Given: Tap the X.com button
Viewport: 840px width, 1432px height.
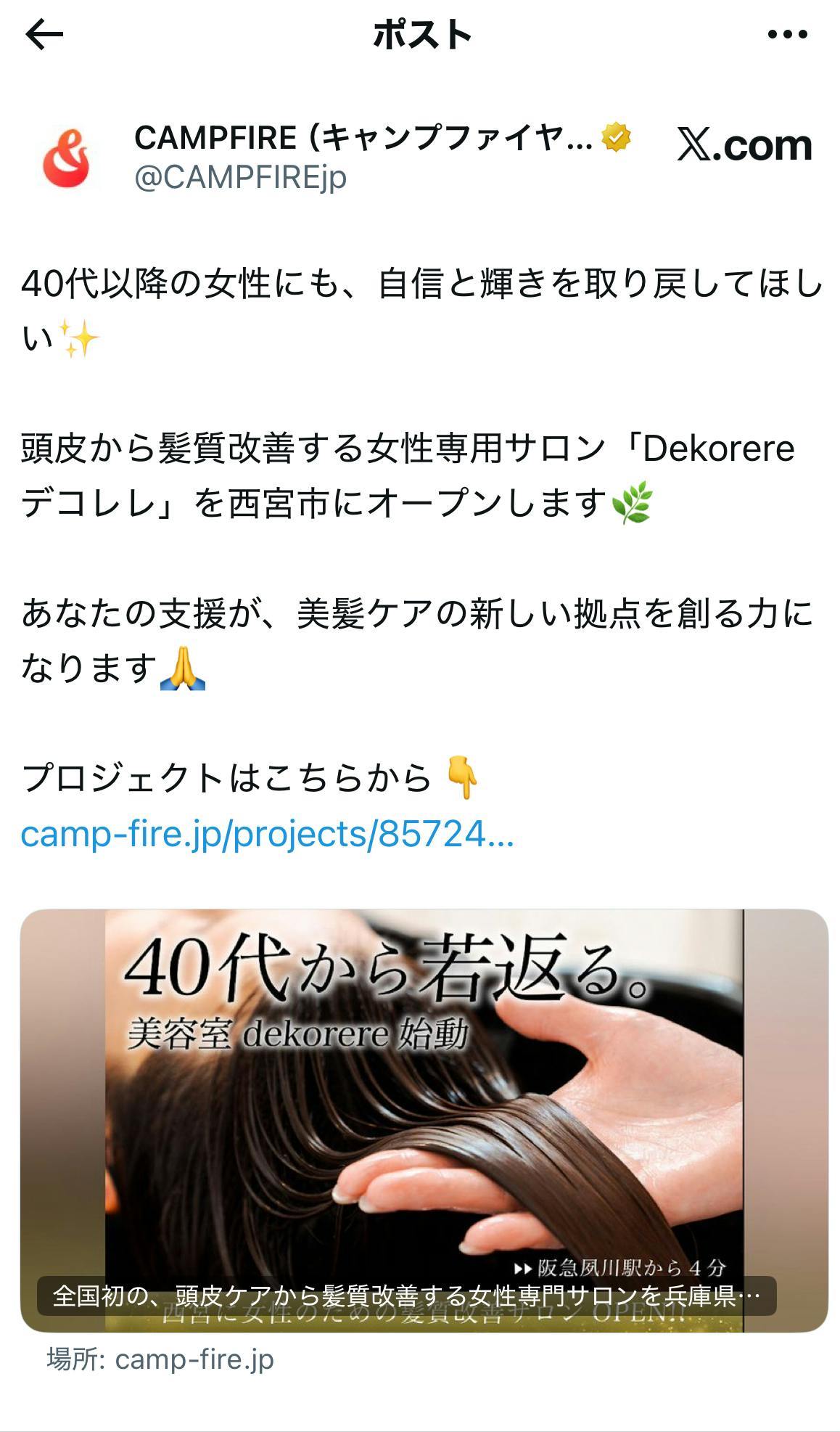Looking at the screenshot, I should pos(744,145).
